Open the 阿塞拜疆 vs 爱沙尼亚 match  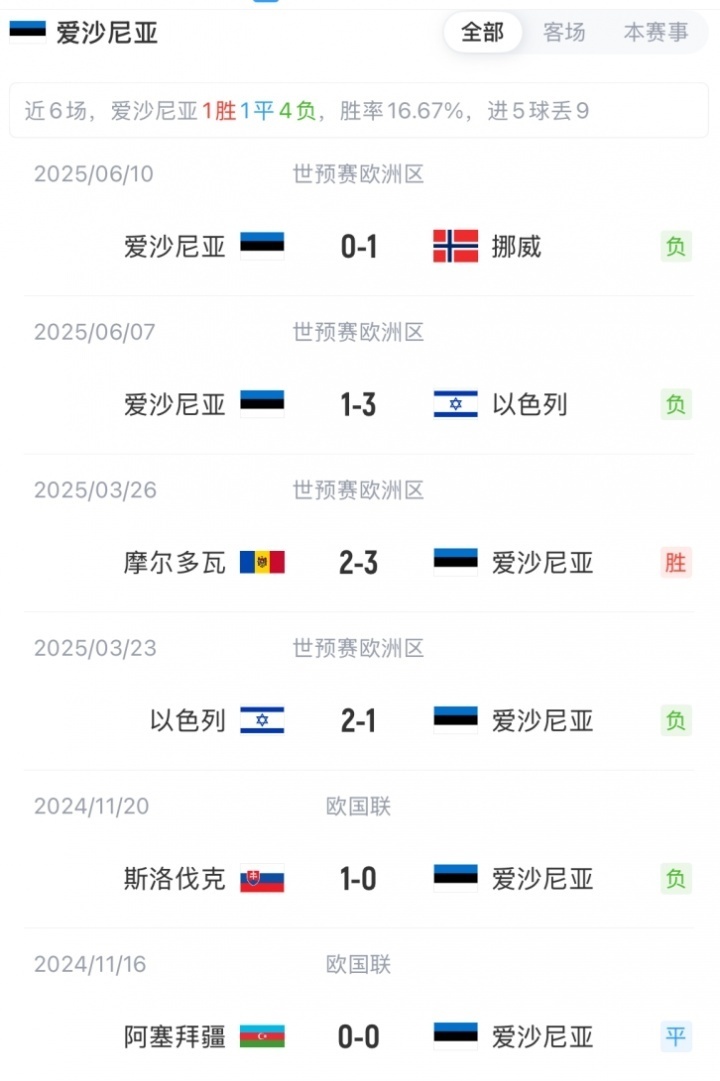tap(358, 1037)
